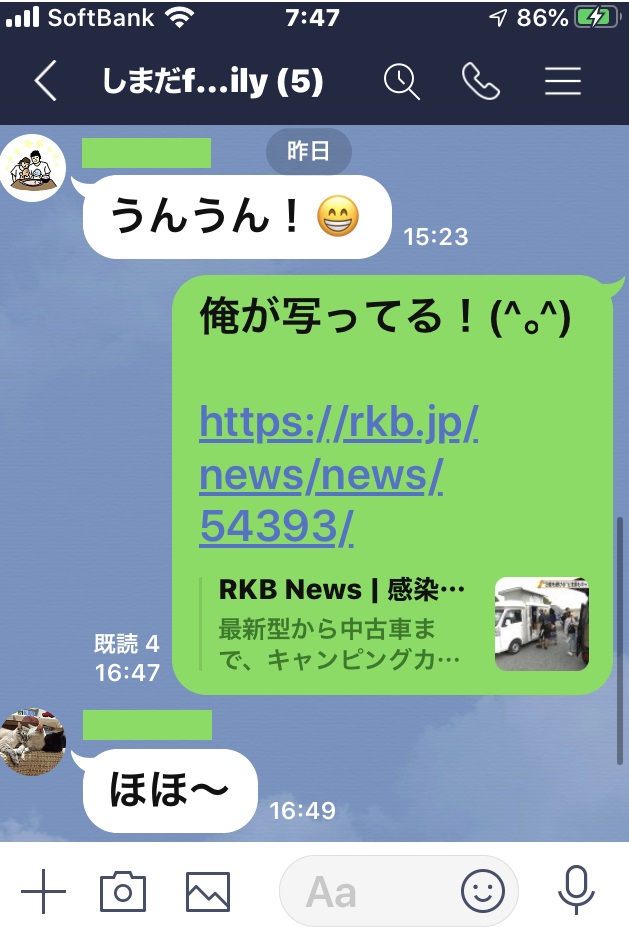629x927 pixels.
Task: Open the plus attachment menu
Action: 43,890
